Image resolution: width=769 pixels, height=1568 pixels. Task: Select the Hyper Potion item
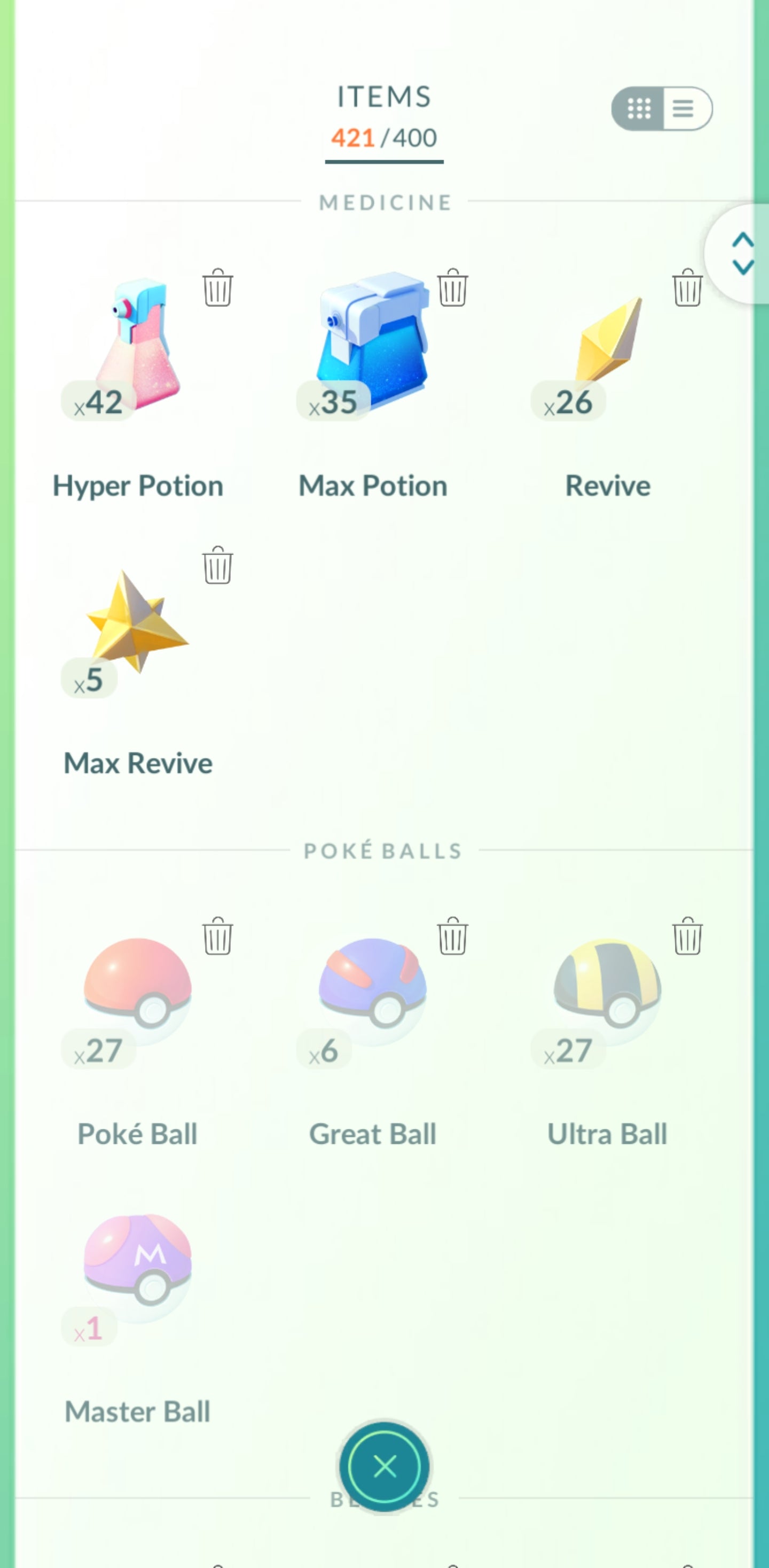click(x=138, y=347)
